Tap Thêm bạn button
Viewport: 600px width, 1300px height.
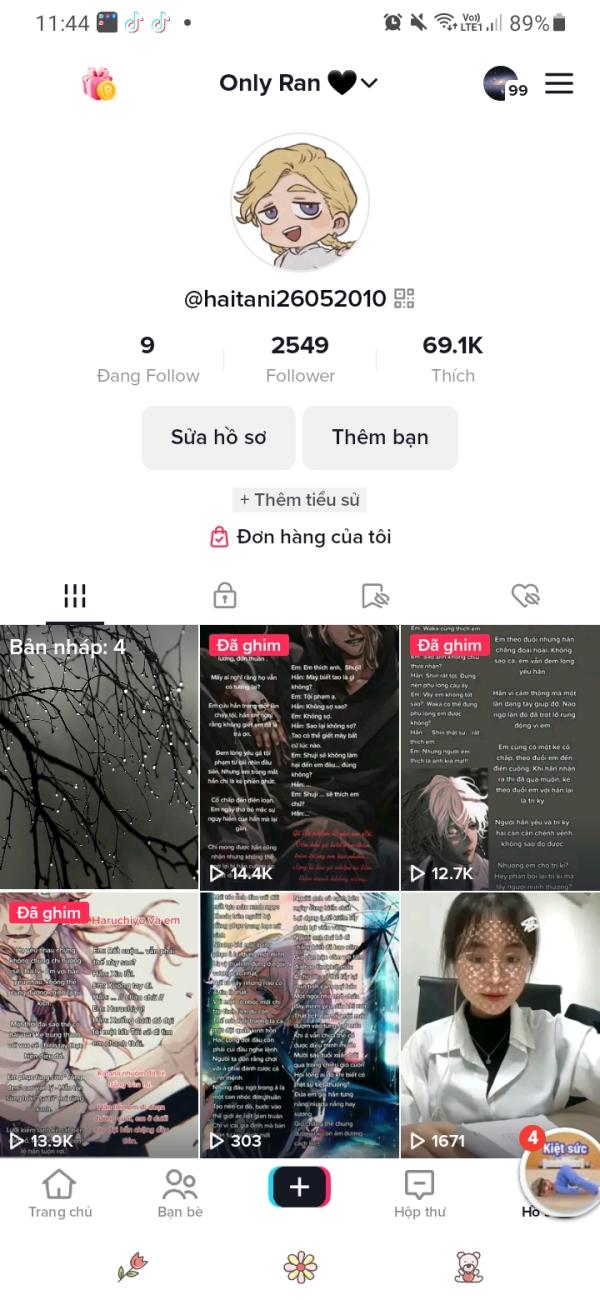point(380,437)
